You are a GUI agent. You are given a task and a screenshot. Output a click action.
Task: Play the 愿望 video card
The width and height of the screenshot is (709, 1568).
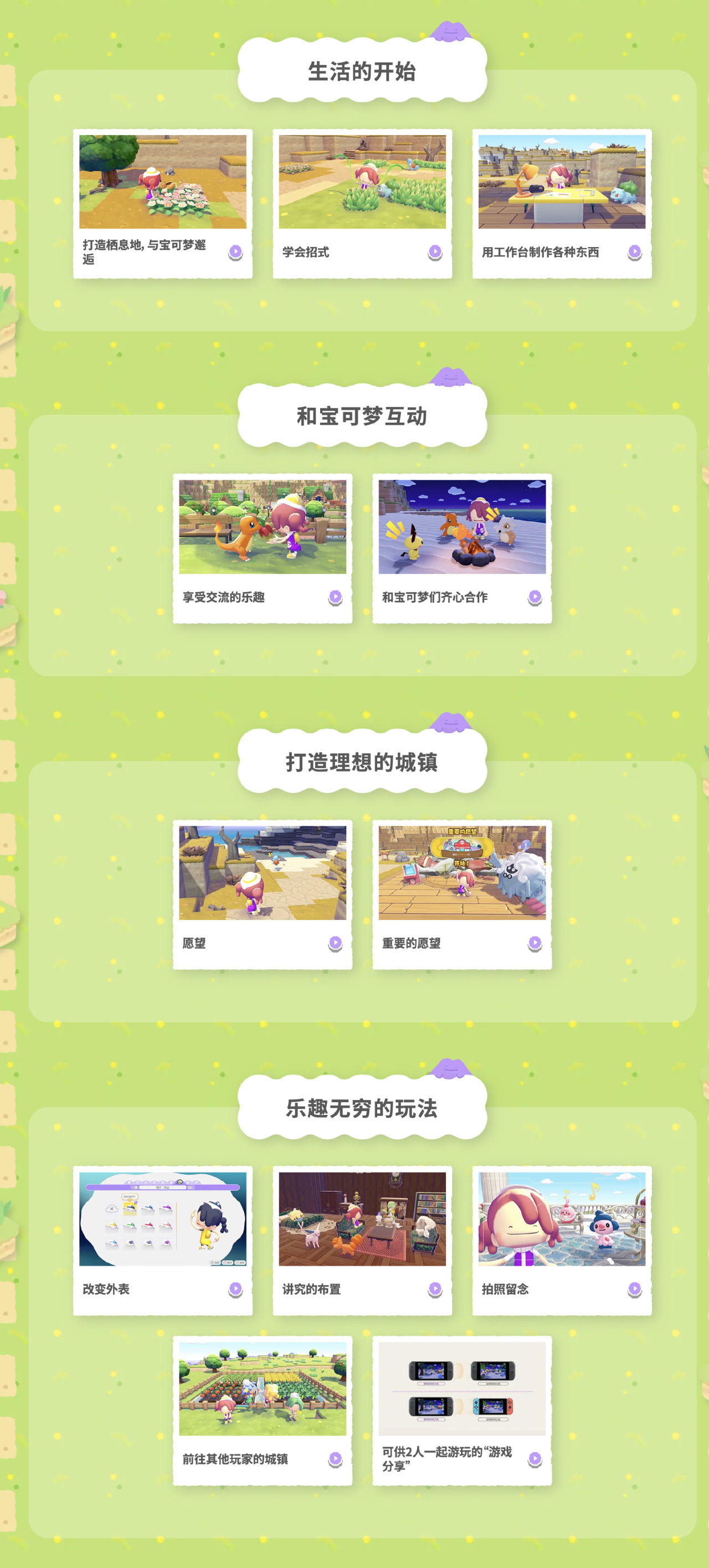click(263, 893)
